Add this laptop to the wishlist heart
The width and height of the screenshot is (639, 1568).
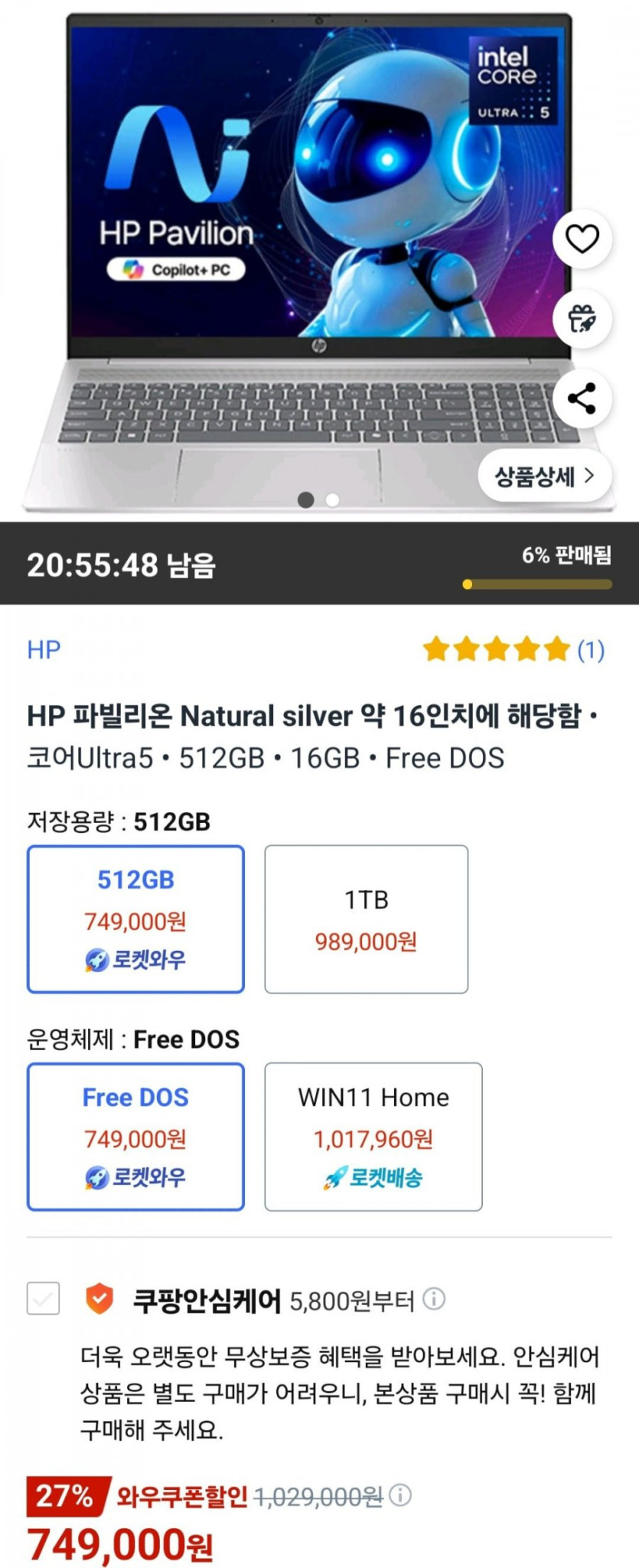click(582, 239)
